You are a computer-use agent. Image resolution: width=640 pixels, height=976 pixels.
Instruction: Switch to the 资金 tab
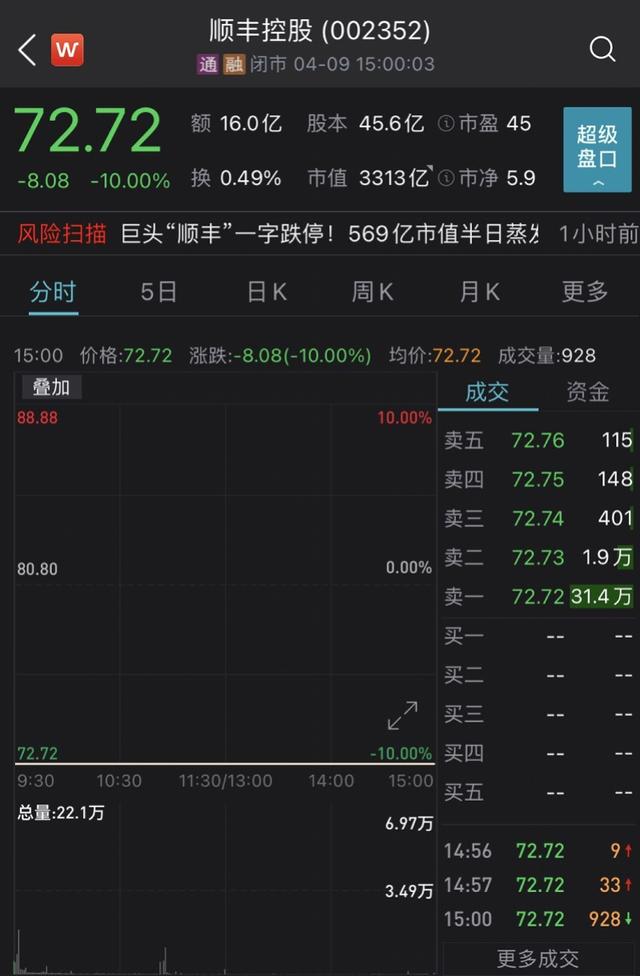pyautogui.click(x=587, y=392)
